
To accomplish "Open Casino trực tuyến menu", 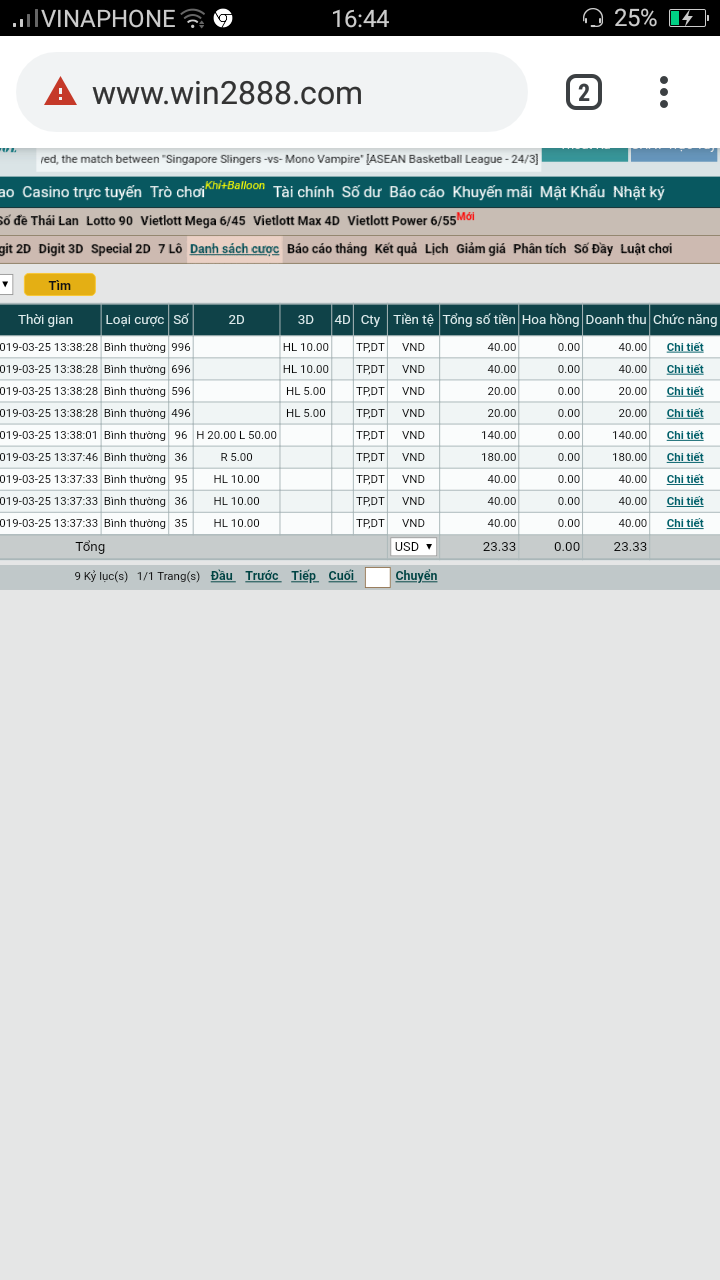I will click(82, 192).
